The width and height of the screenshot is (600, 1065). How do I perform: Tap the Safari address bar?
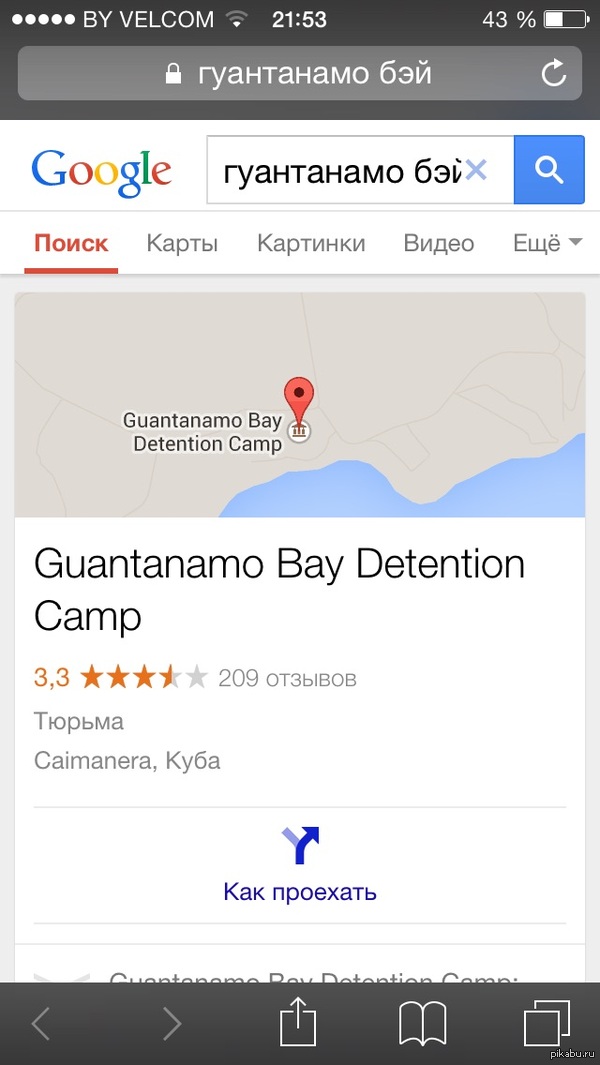click(x=300, y=73)
